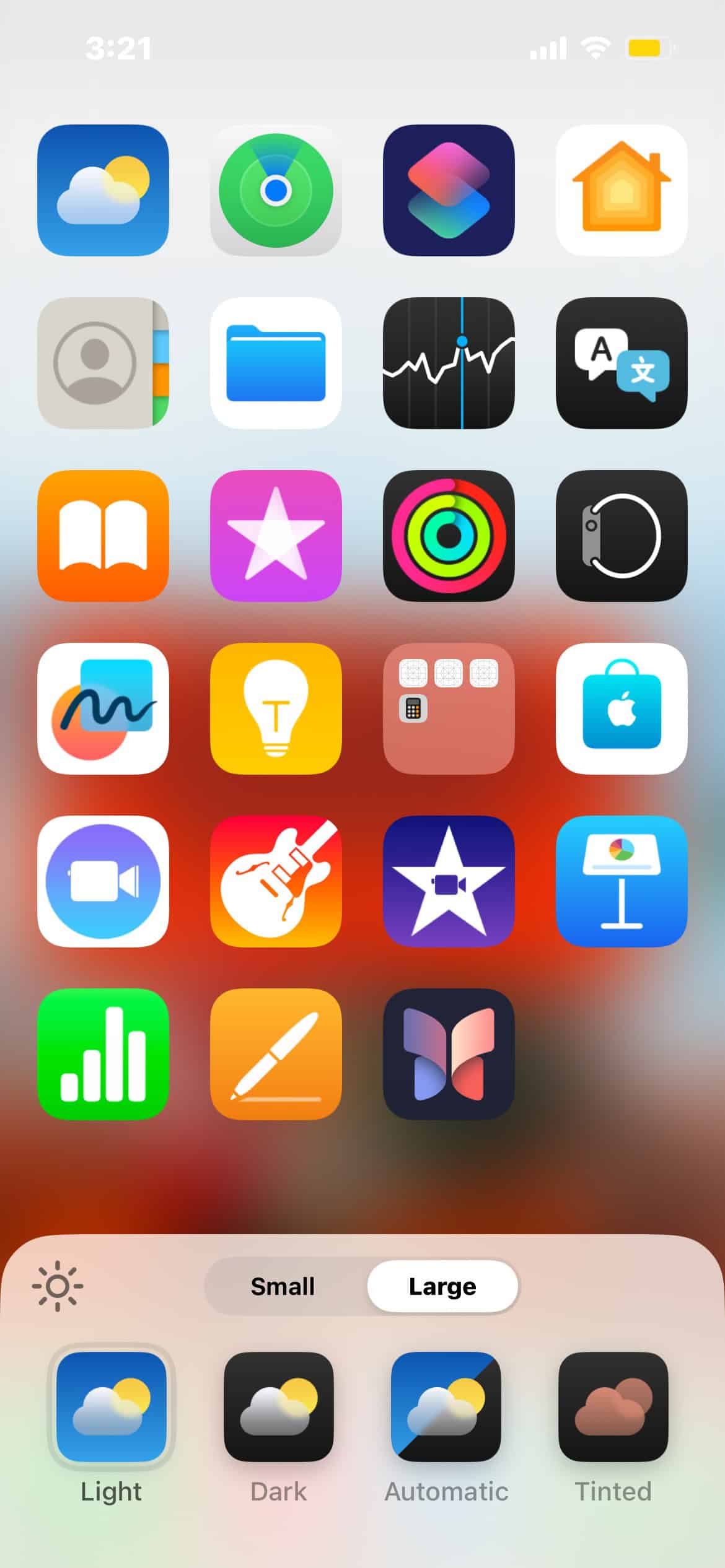Screen dimensions: 725x1568
Task: Launch the Find My app
Action: pyautogui.click(x=276, y=190)
